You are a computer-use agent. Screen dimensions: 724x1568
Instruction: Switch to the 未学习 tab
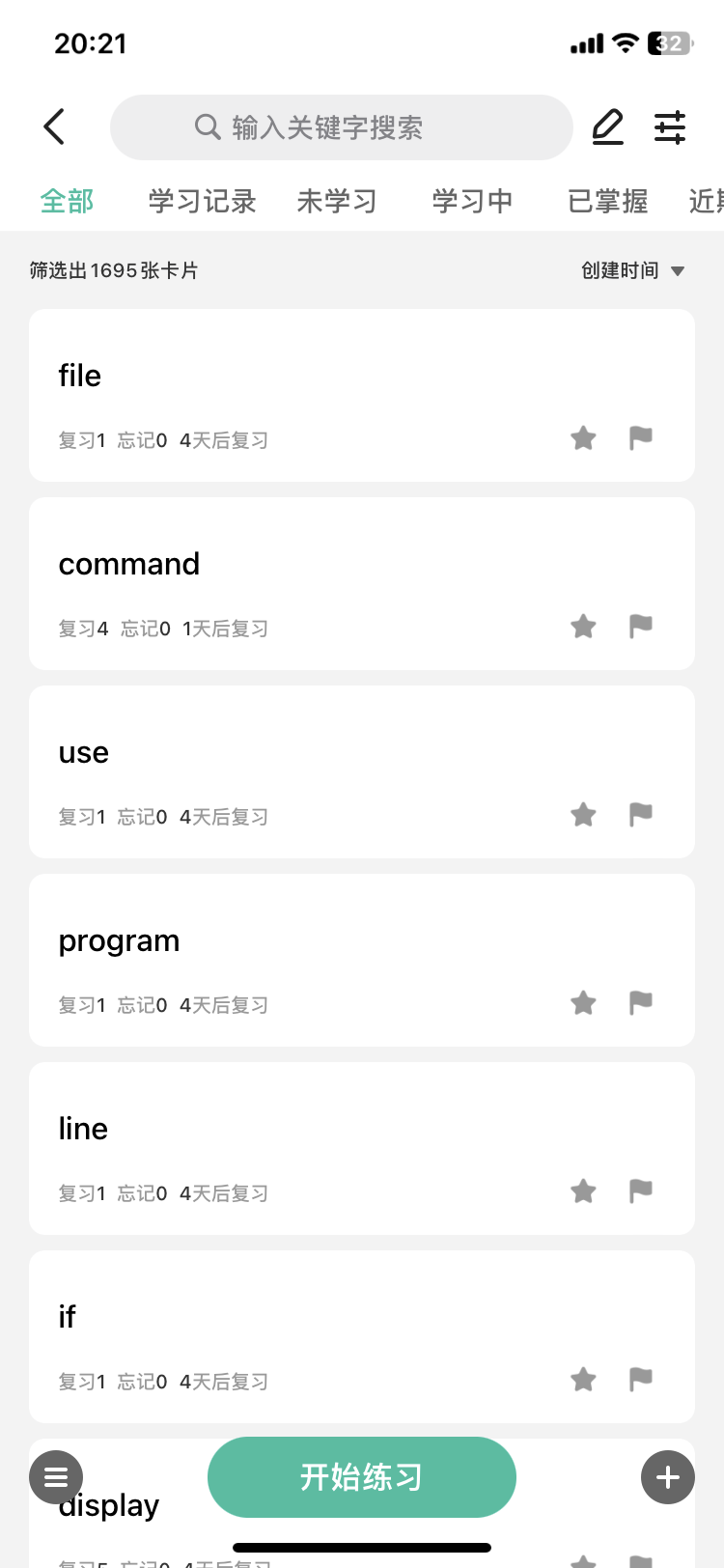(337, 201)
